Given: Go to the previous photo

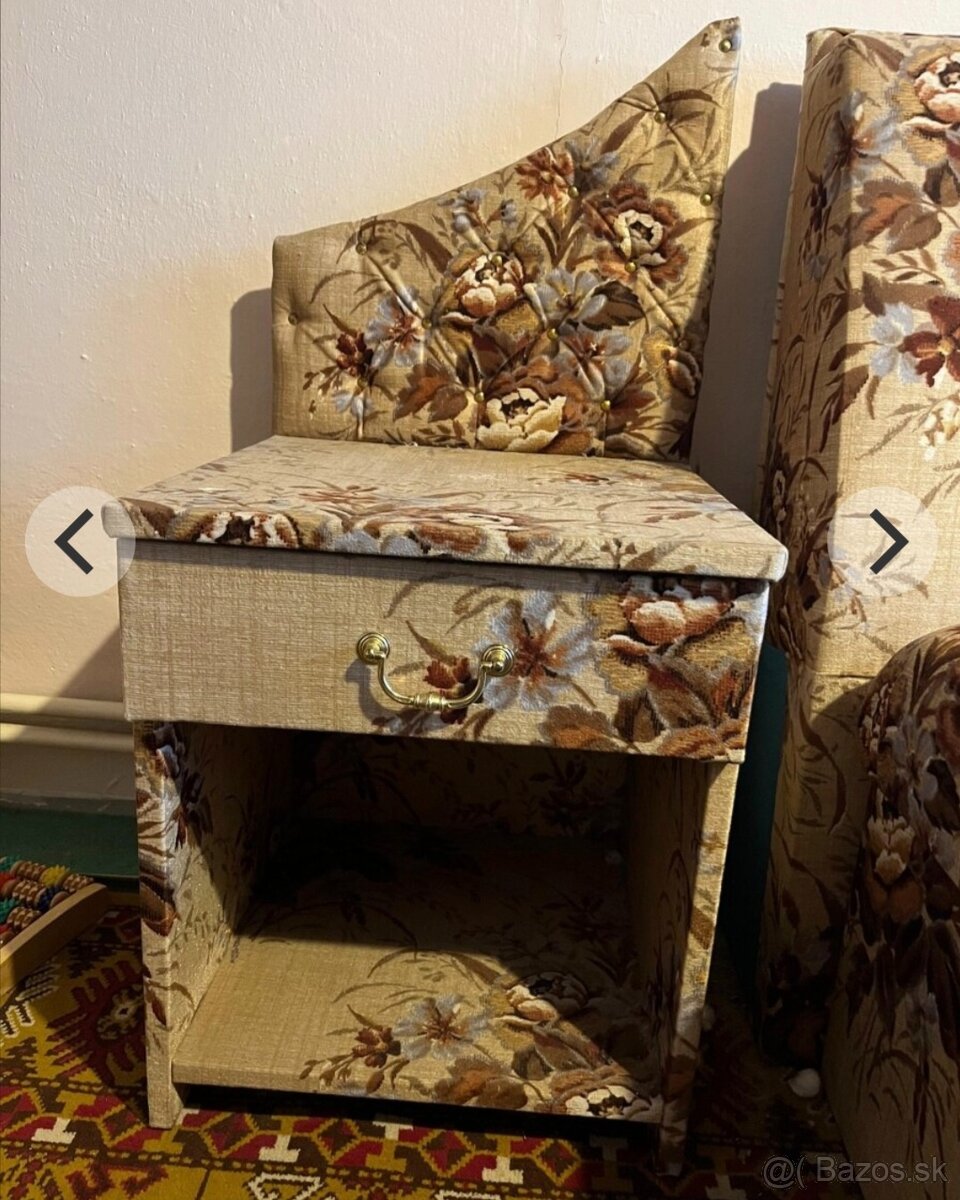Looking at the screenshot, I should pyautogui.click(x=74, y=541).
